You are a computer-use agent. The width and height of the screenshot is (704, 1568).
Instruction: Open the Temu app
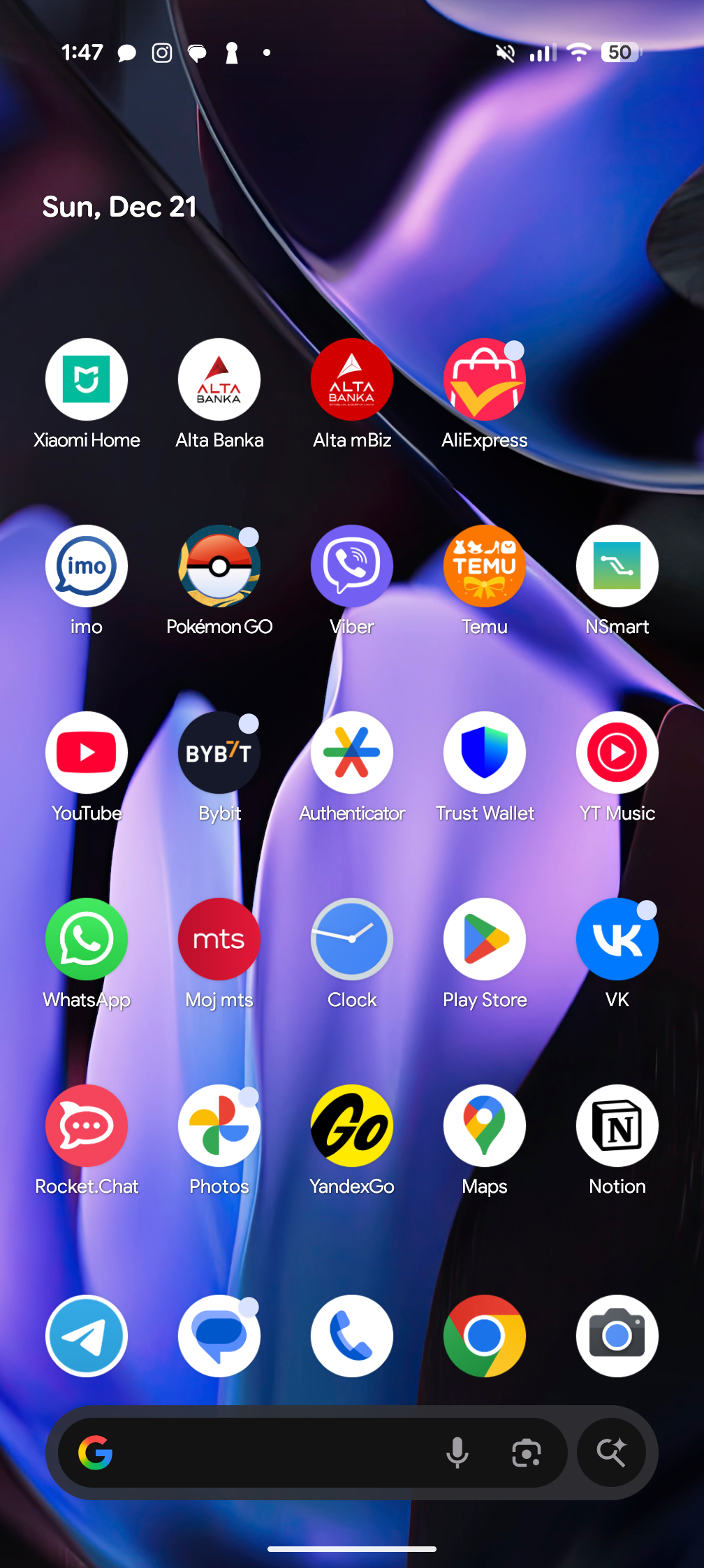(x=485, y=566)
